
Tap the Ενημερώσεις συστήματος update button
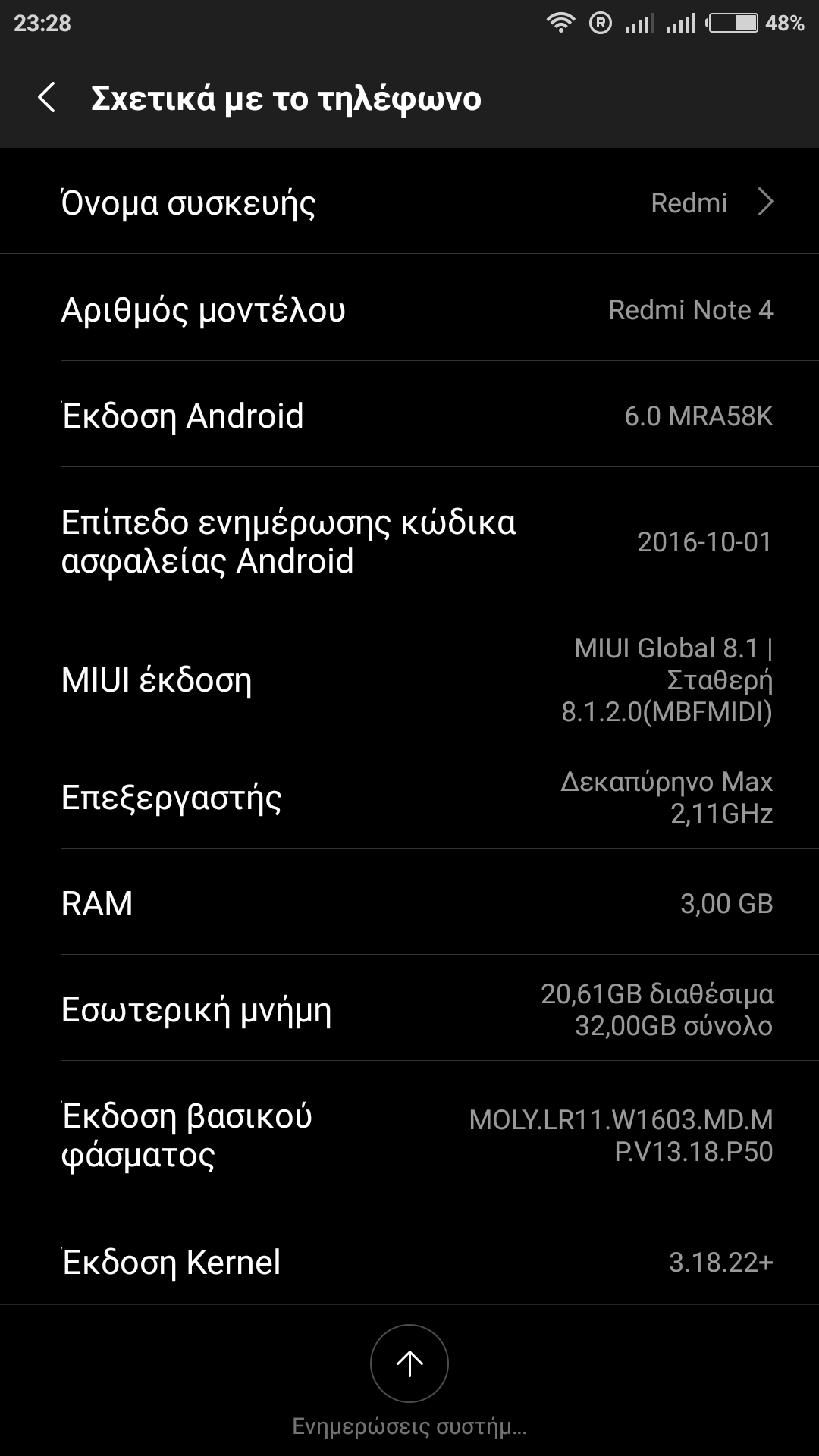[x=409, y=1363]
